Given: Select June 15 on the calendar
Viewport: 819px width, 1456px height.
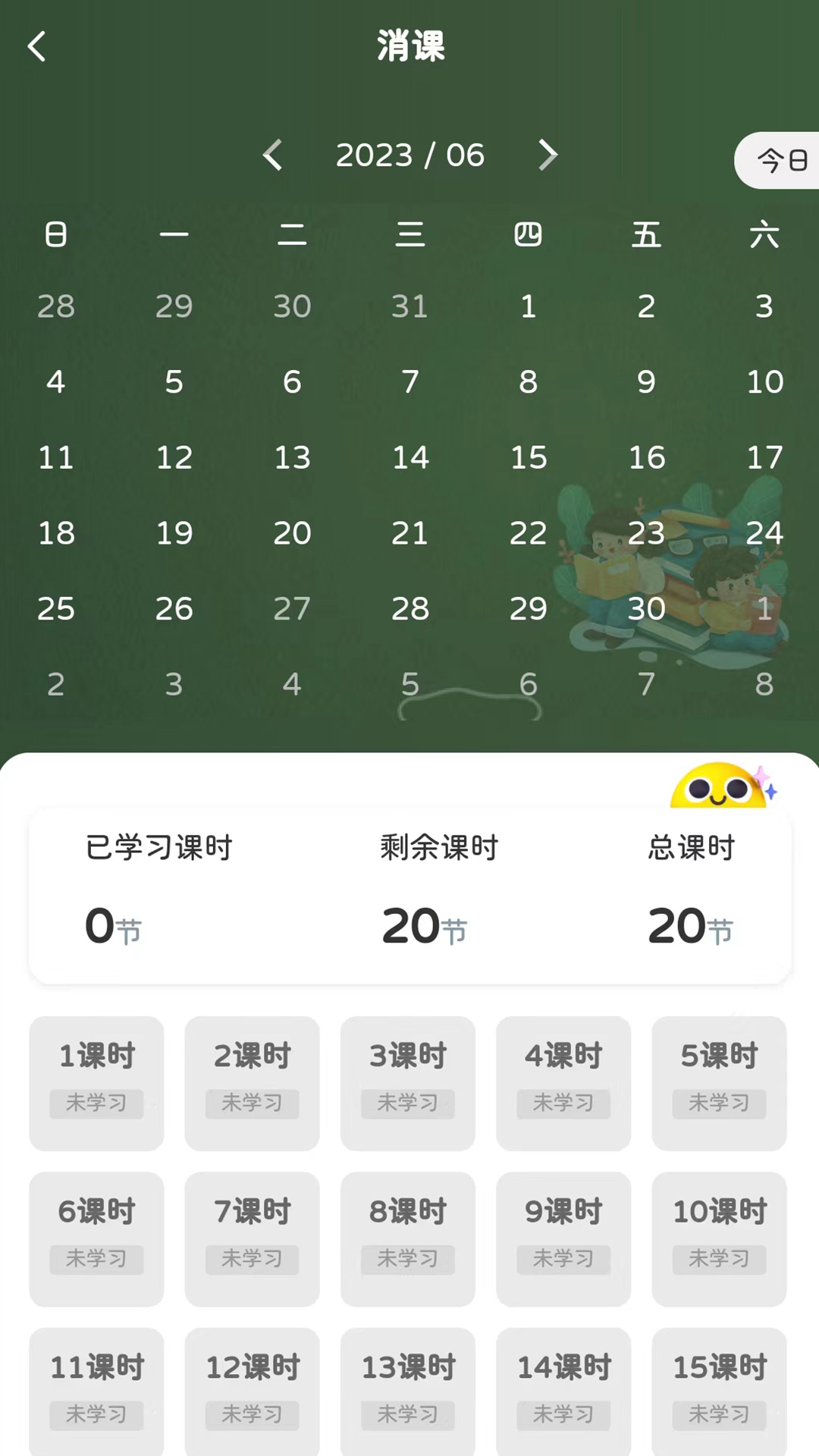Looking at the screenshot, I should [529, 457].
